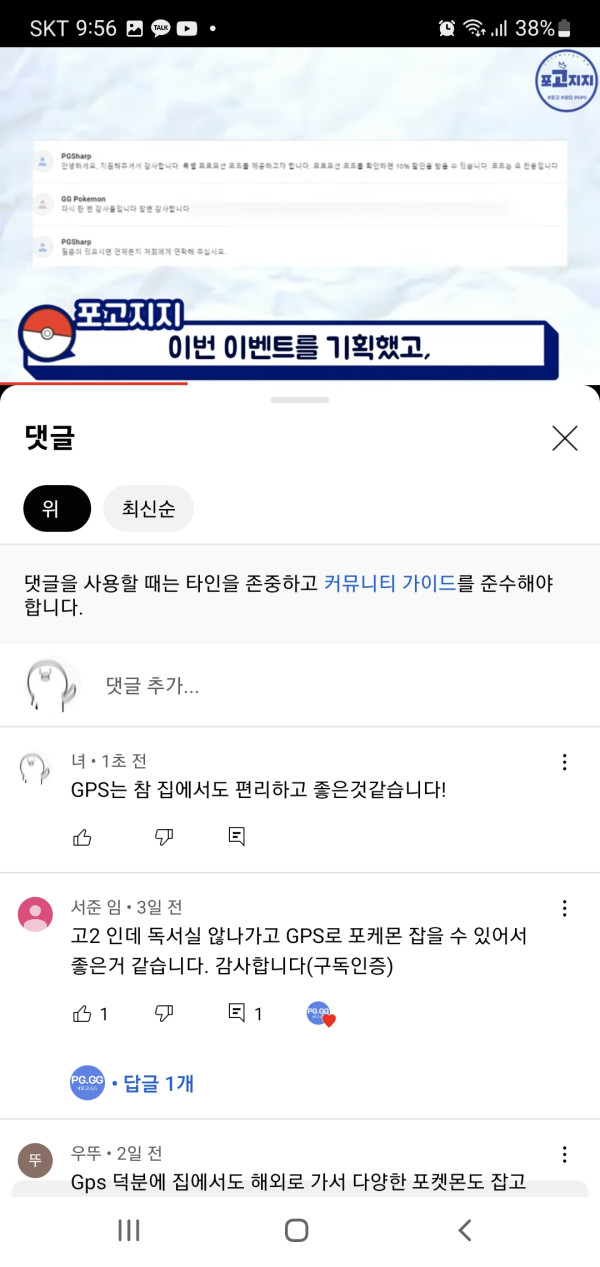
Task: Open the 커뮤니티 가이드 link
Action: [390, 583]
